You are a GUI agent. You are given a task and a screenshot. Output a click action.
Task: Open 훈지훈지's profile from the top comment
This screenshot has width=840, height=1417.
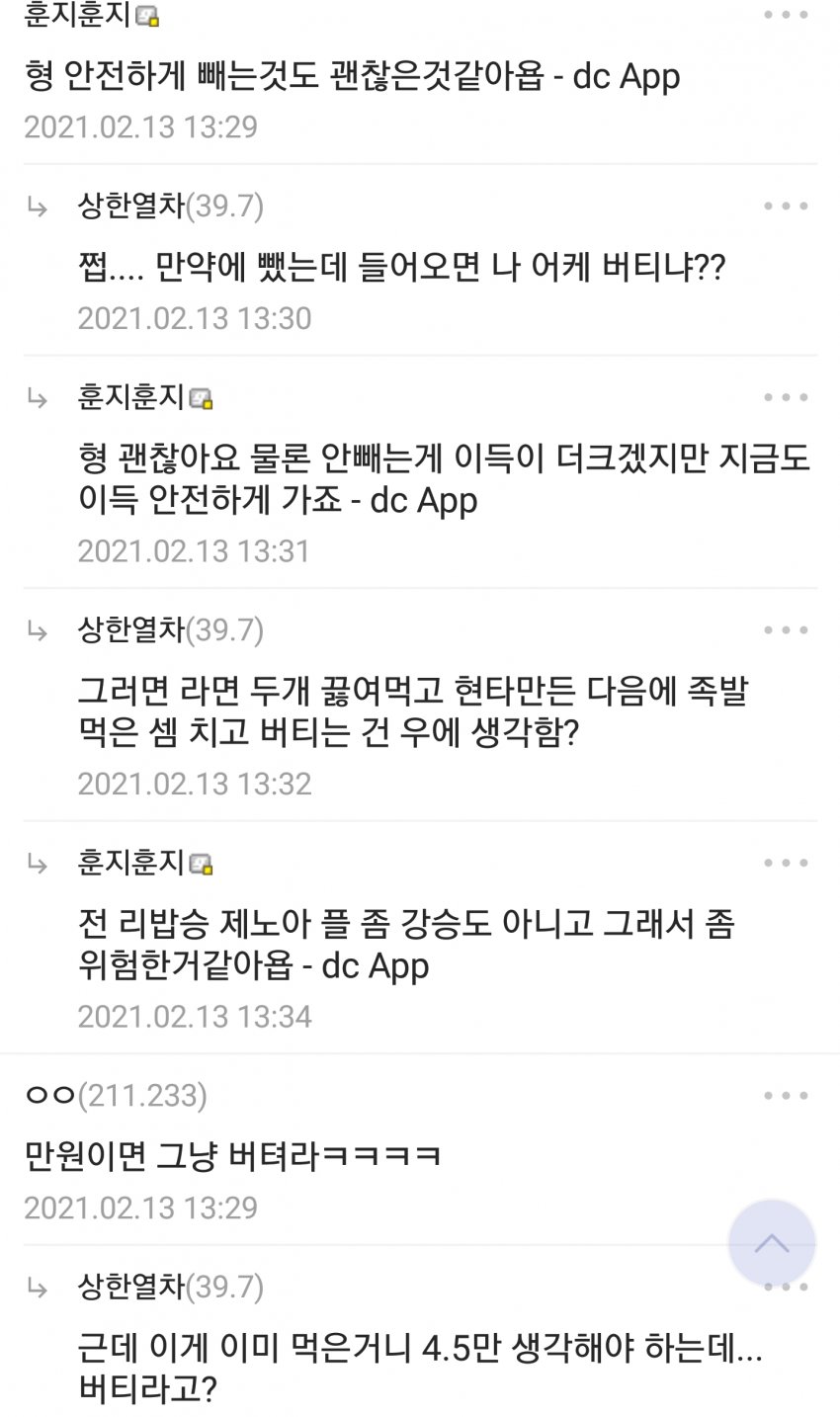point(79,16)
